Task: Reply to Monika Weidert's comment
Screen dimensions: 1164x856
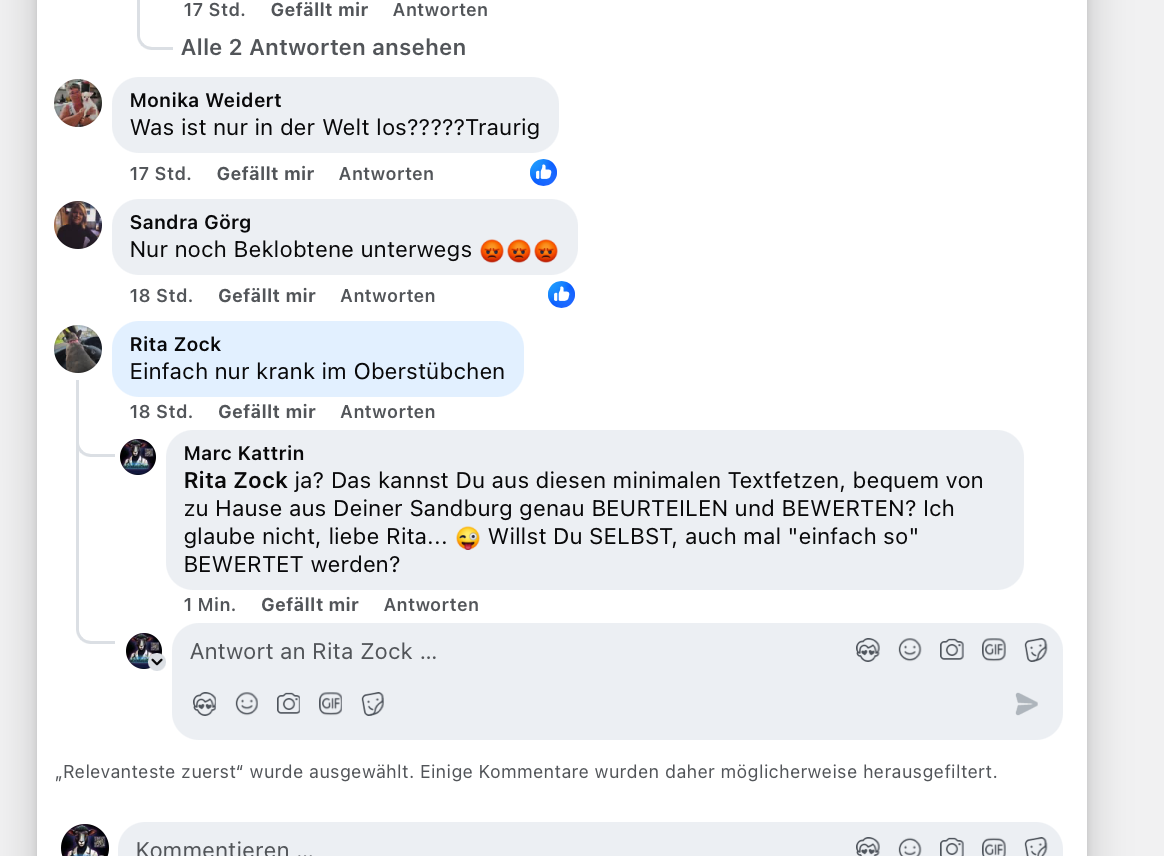Action: (386, 173)
